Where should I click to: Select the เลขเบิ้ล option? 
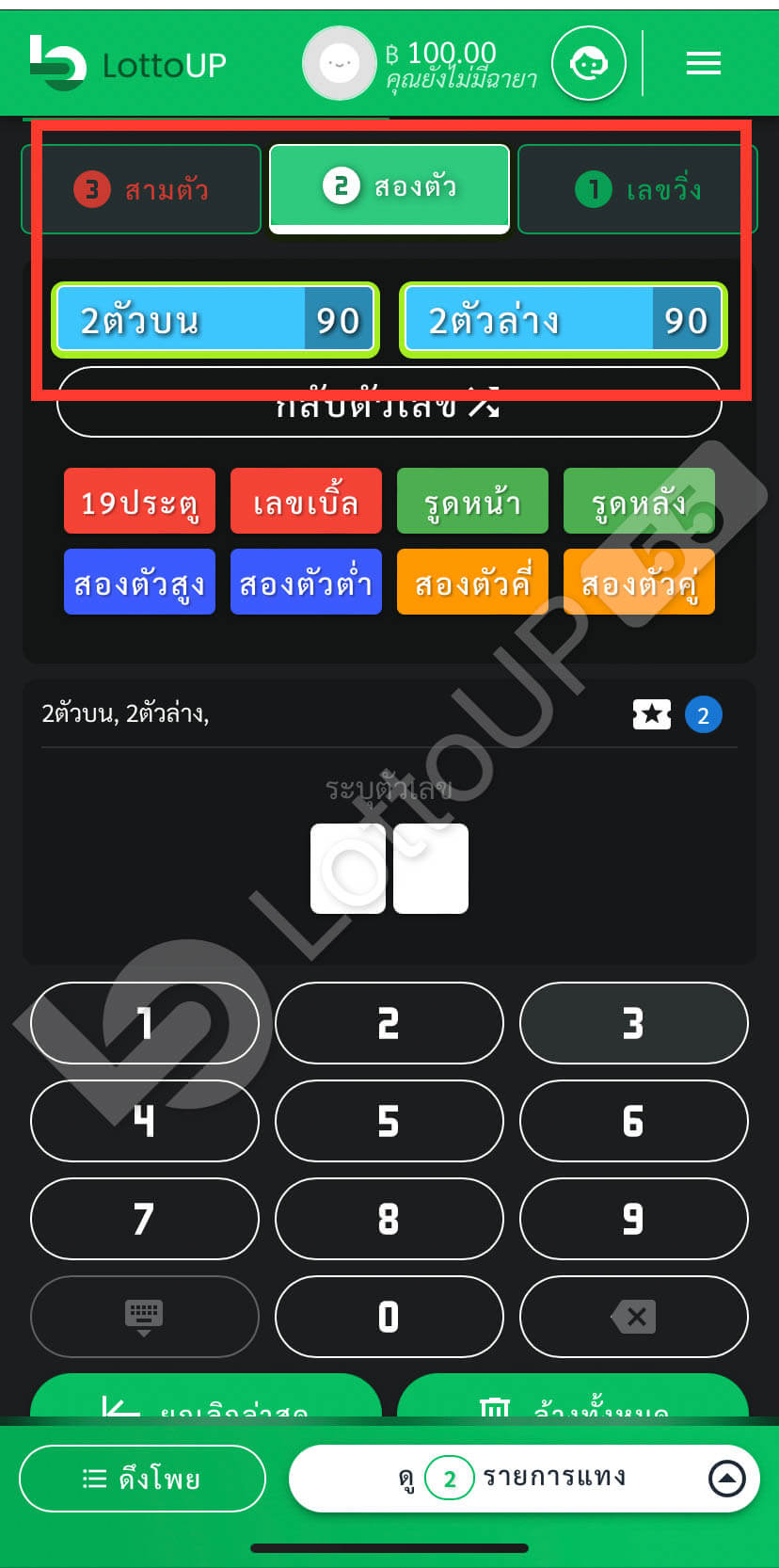[306, 501]
